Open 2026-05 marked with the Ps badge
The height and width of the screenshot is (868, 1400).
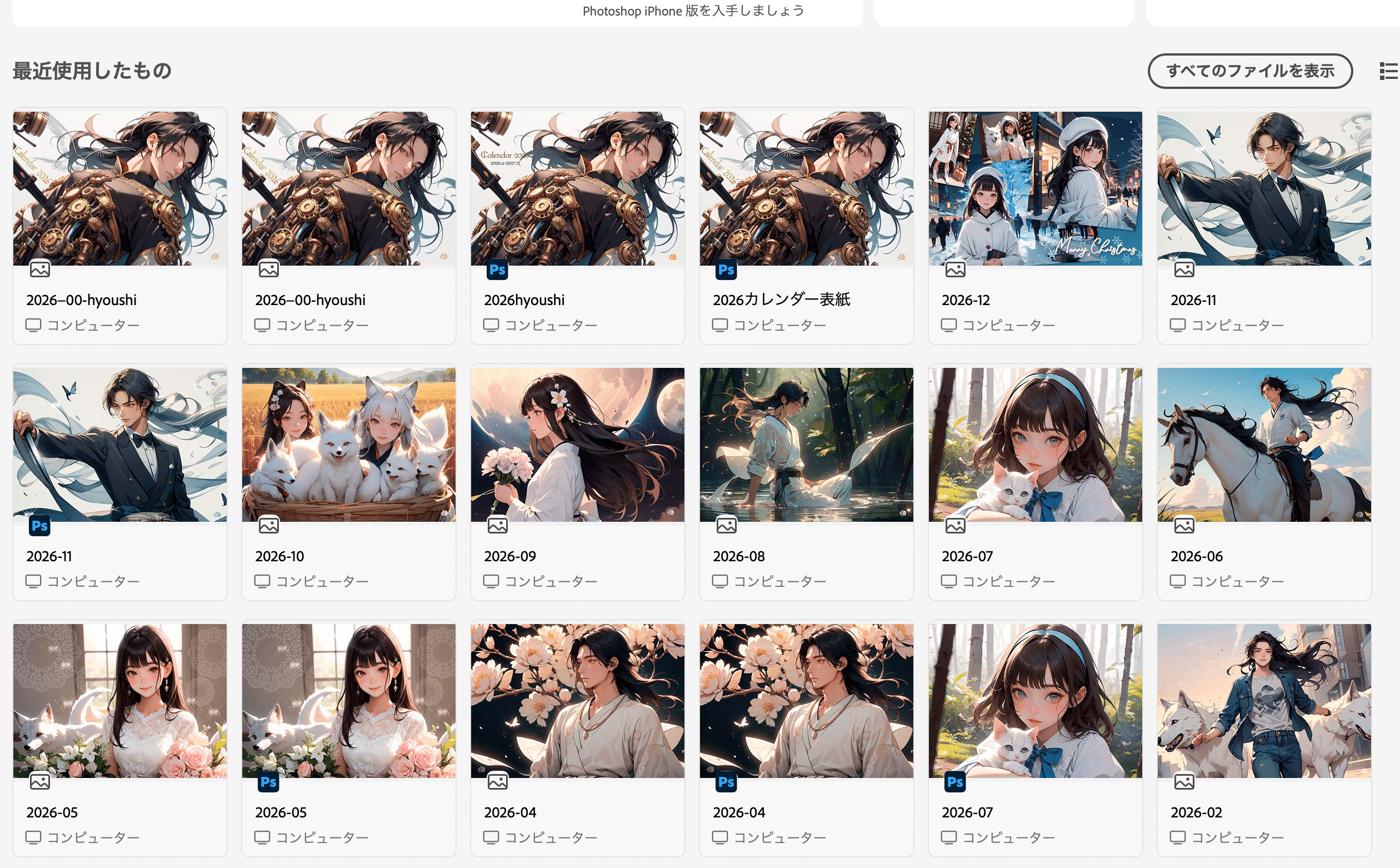(349, 701)
